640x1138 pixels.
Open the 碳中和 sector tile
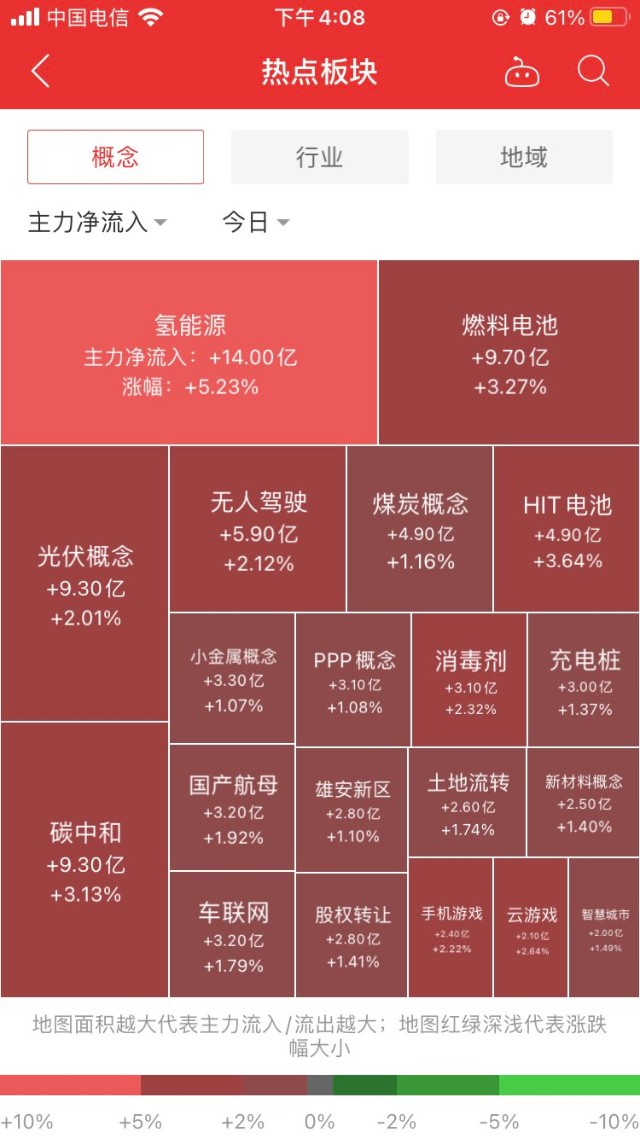85,860
